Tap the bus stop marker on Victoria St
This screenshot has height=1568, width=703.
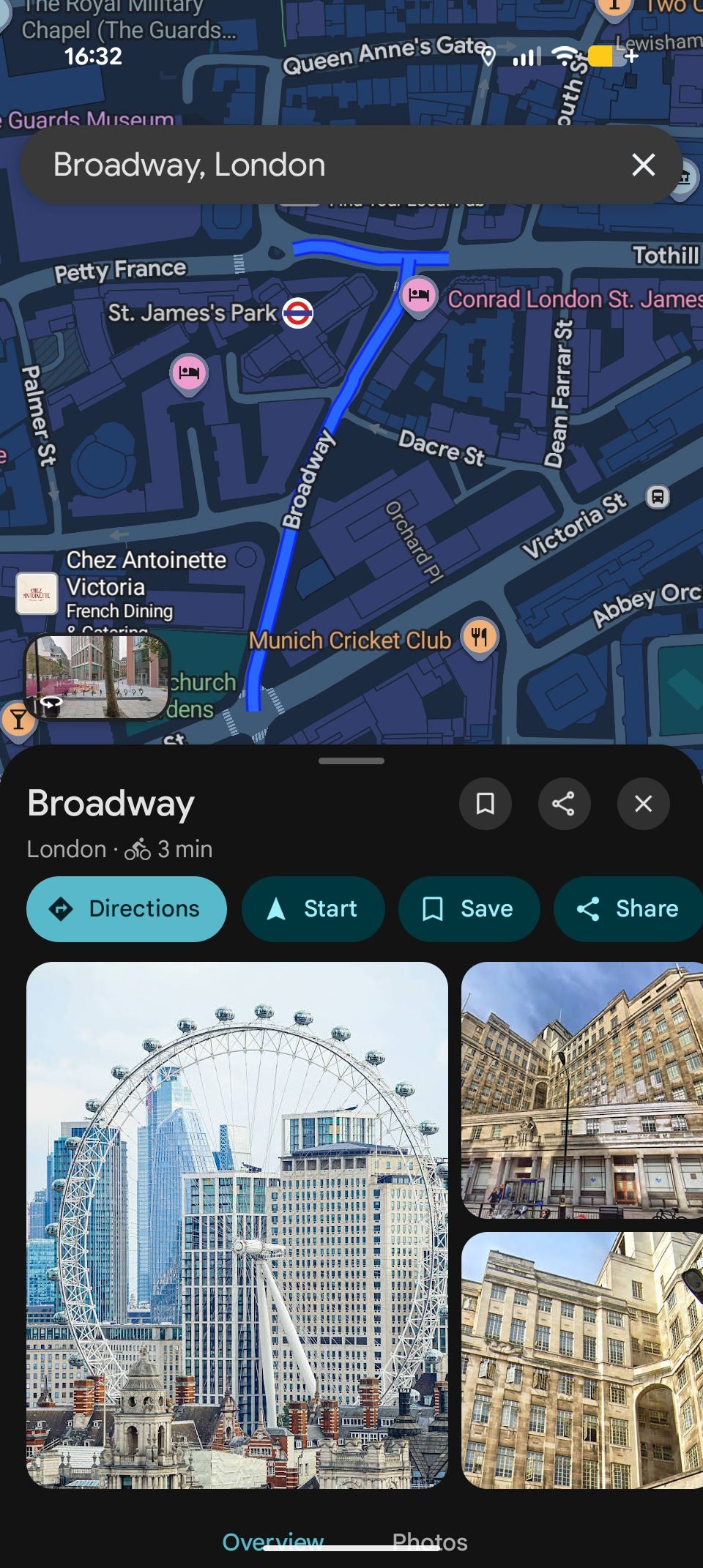(x=658, y=497)
